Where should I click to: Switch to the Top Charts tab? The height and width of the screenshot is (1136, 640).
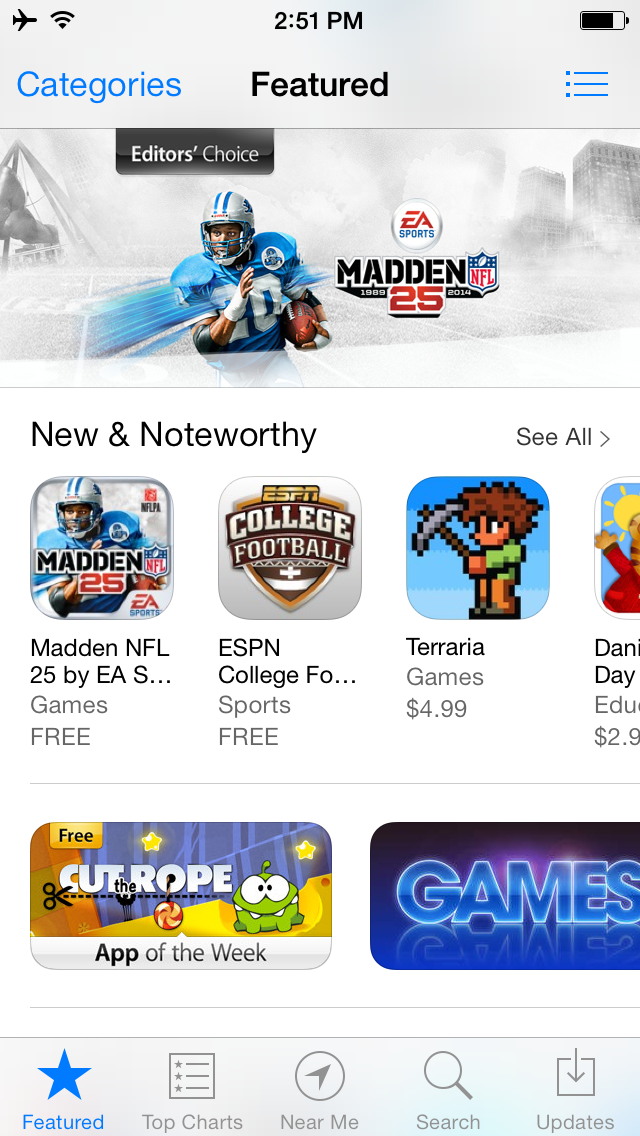(x=192, y=1092)
